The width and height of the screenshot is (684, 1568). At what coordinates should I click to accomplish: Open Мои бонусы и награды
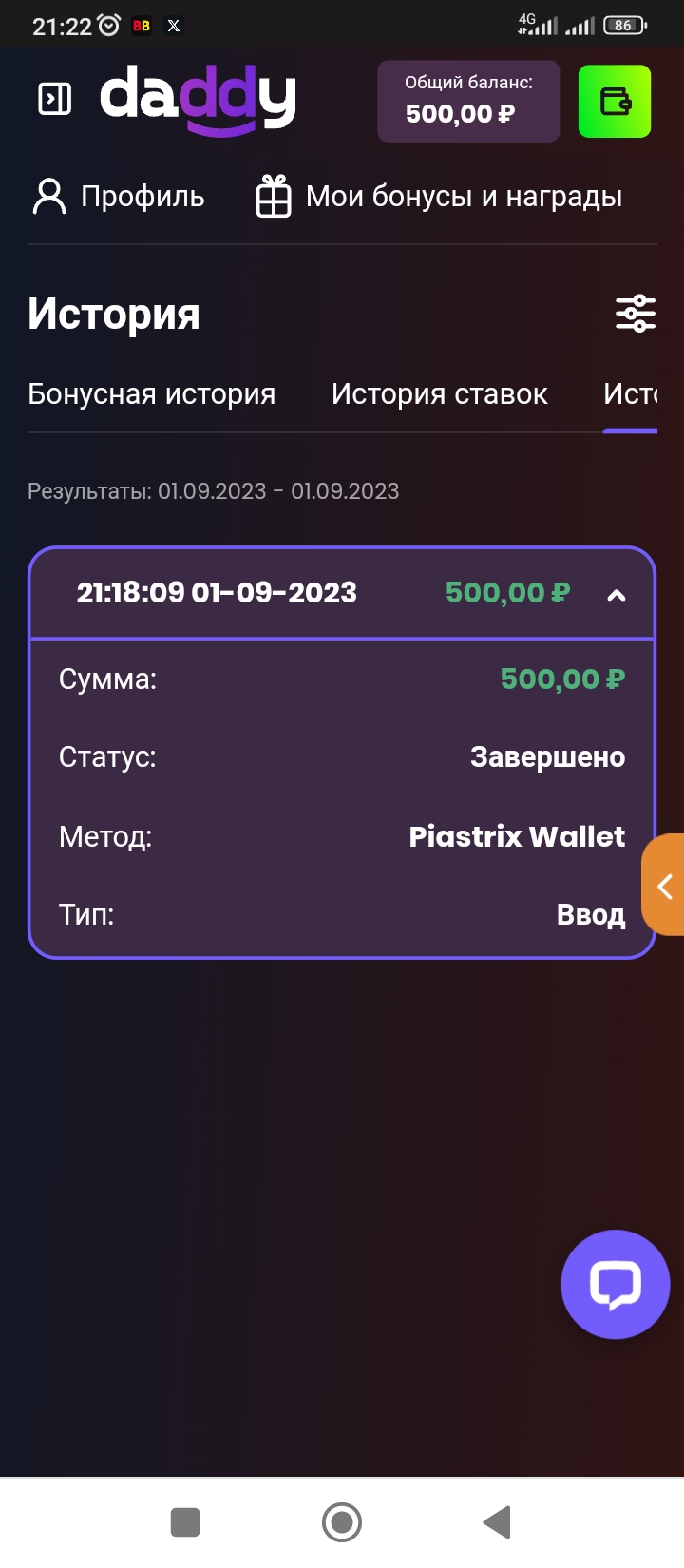coord(440,197)
